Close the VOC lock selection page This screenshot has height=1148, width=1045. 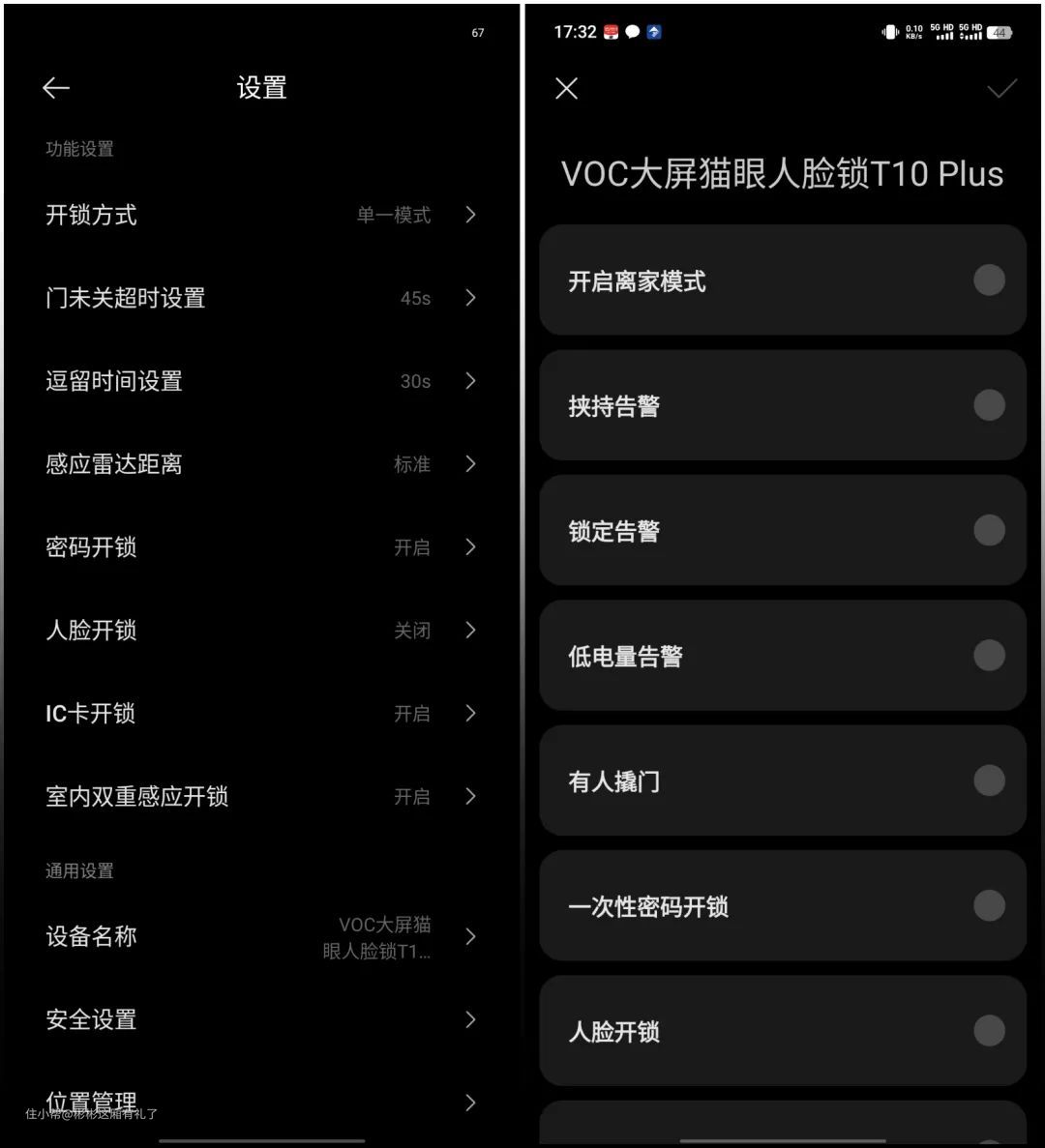click(x=567, y=89)
